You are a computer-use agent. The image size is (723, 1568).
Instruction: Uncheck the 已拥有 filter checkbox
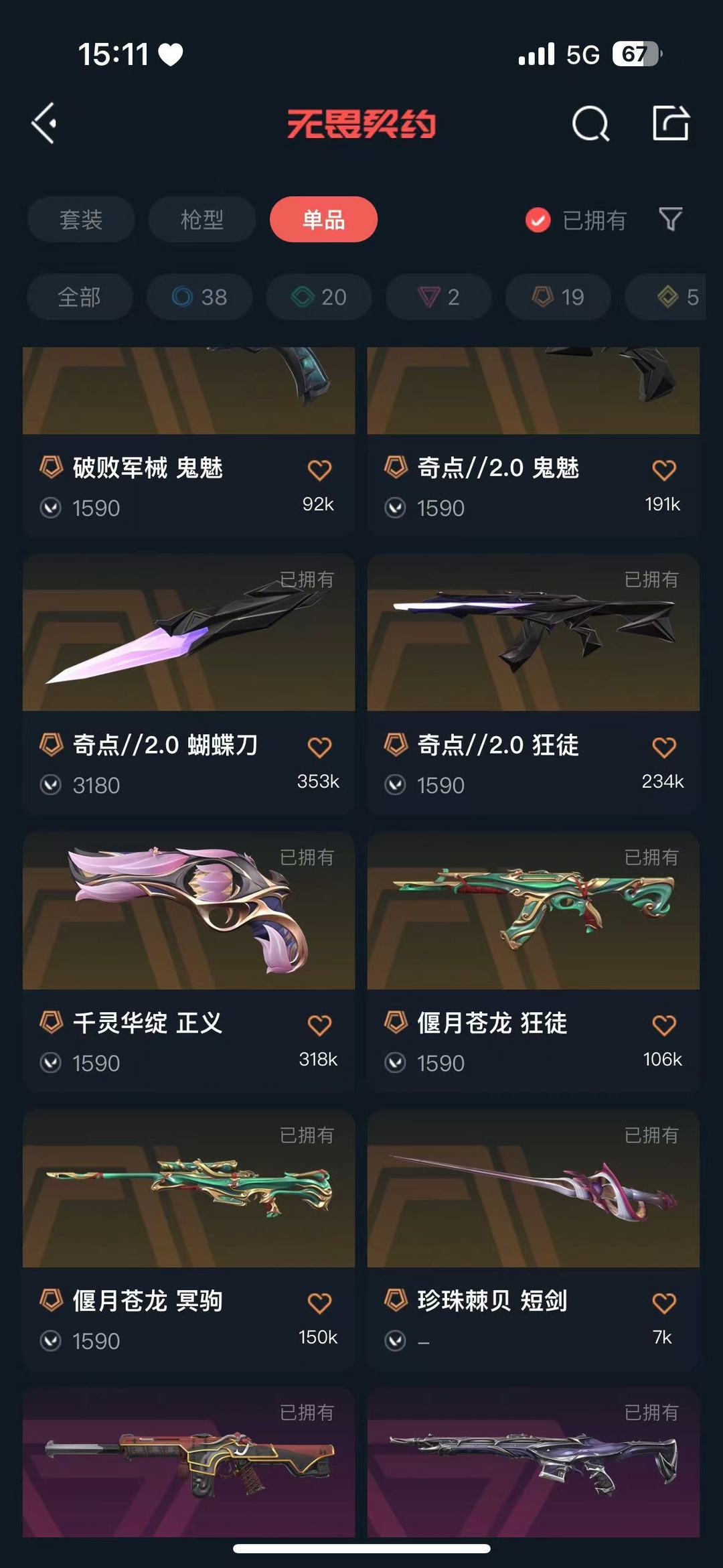(538, 220)
